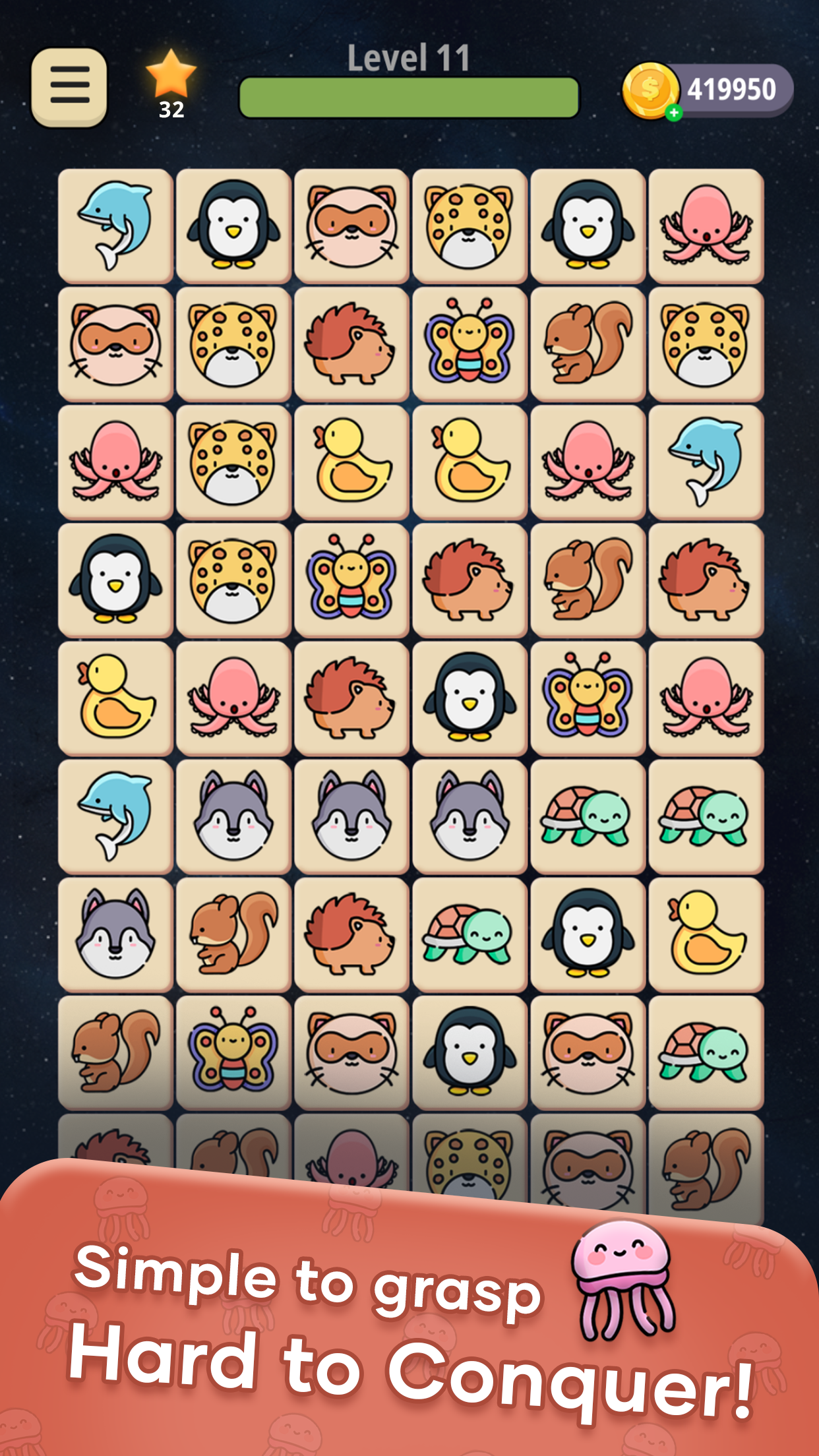Select the yellow duck tile in the third row
Image resolution: width=819 pixels, height=1456 pixels.
click(351, 462)
